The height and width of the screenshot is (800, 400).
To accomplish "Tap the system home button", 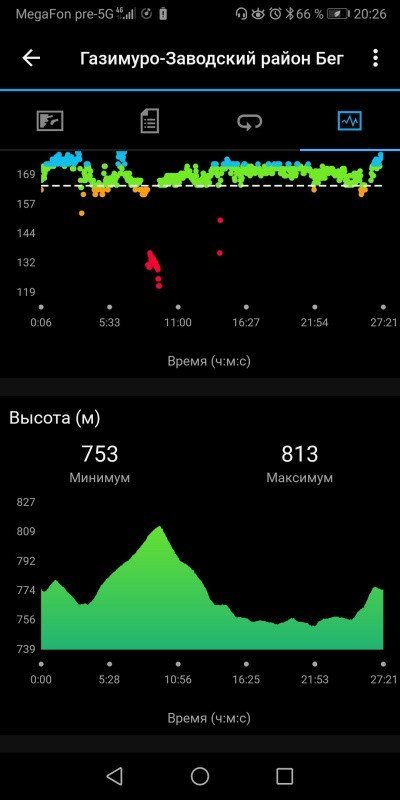I will click(200, 776).
